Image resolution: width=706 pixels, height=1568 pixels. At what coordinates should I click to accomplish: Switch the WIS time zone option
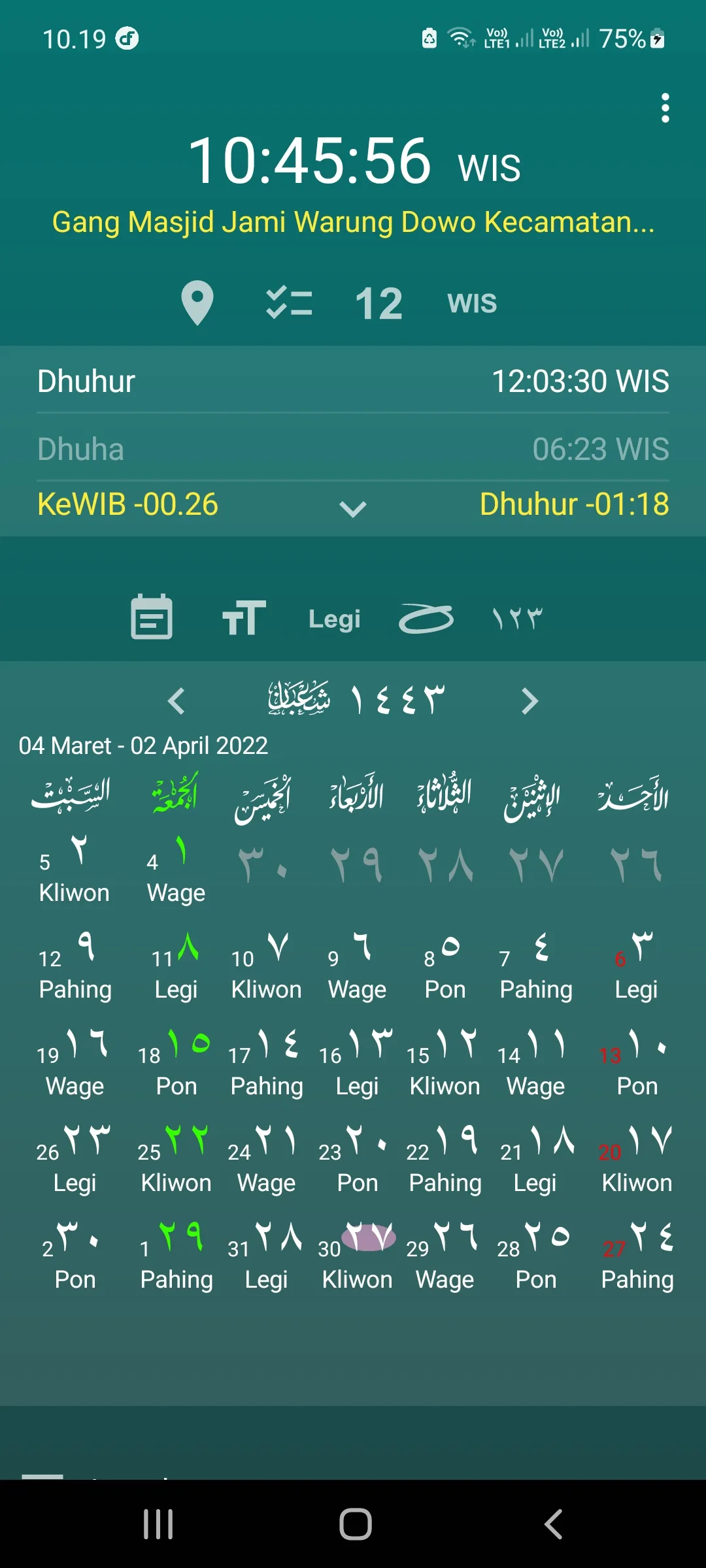pyautogui.click(x=472, y=303)
